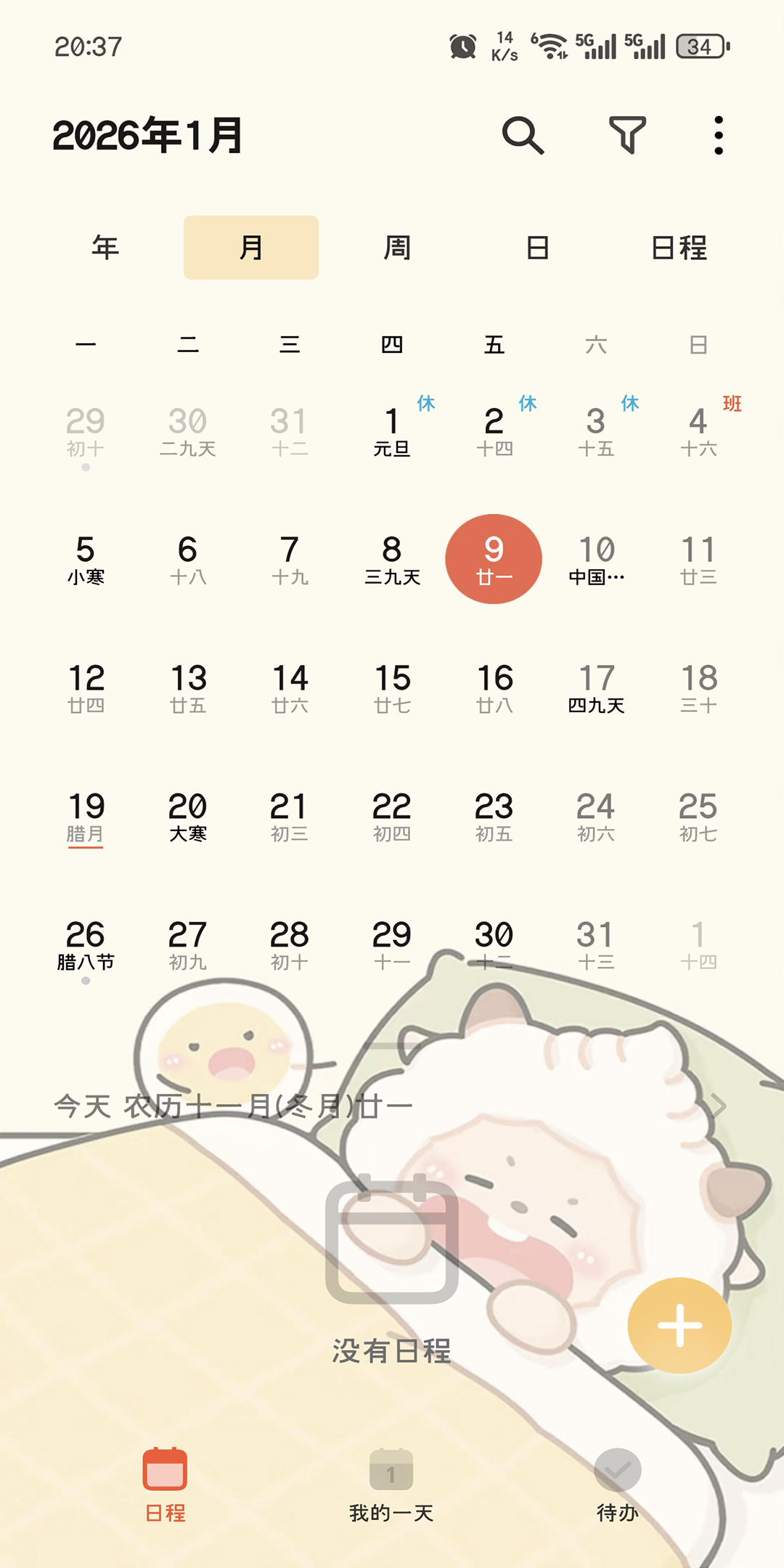Add a new event with plus button
The width and height of the screenshot is (784, 1568).
[679, 1325]
